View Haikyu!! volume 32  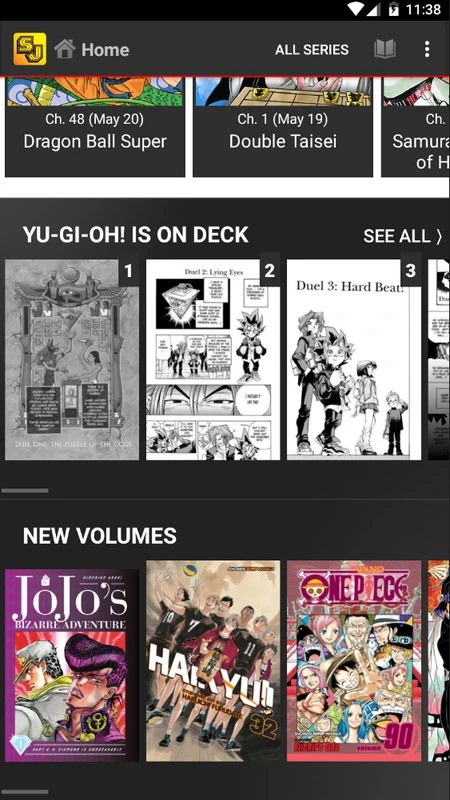[x=213, y=661]
